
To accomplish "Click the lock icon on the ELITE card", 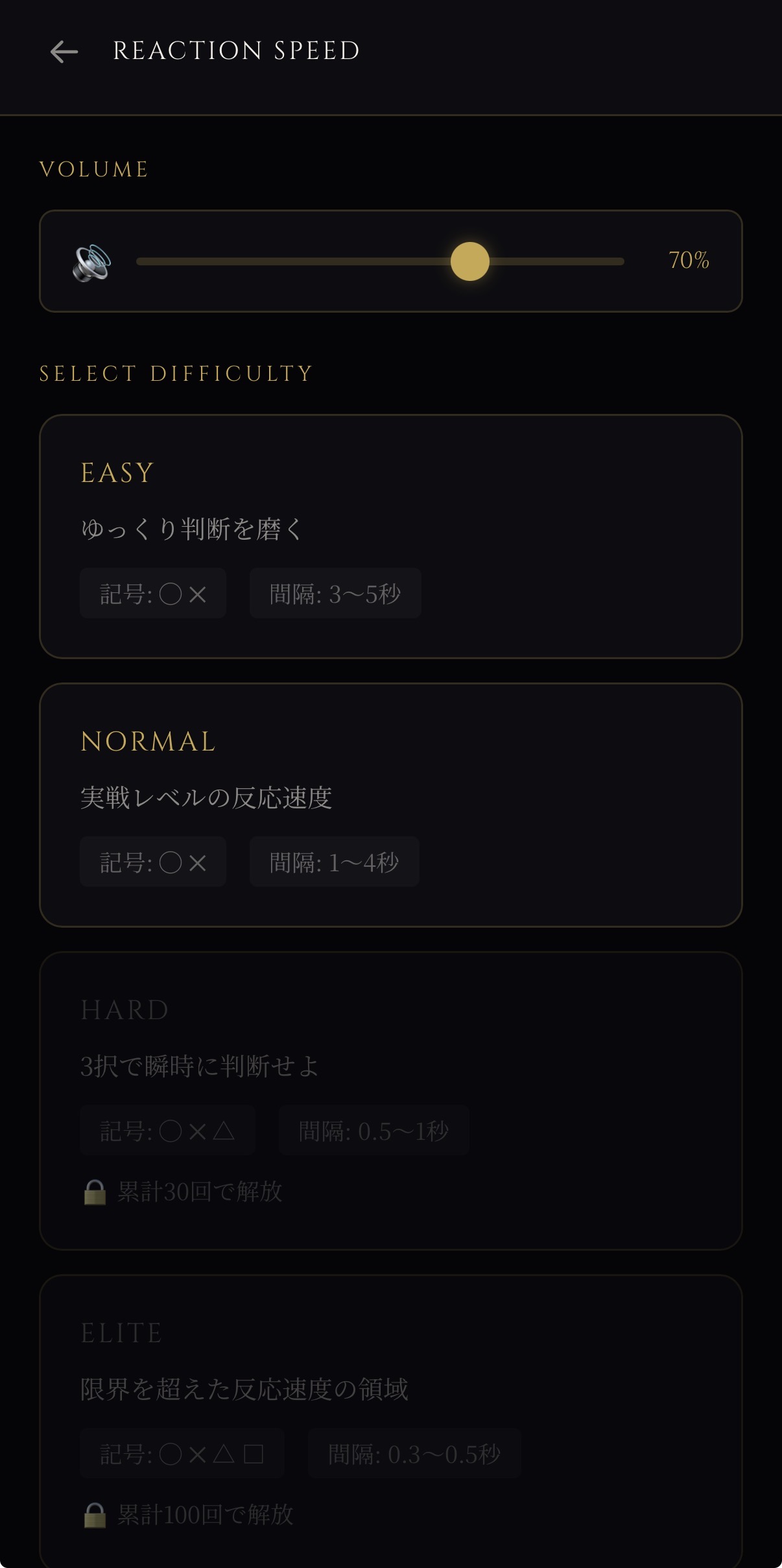I will pos(95,1515).
